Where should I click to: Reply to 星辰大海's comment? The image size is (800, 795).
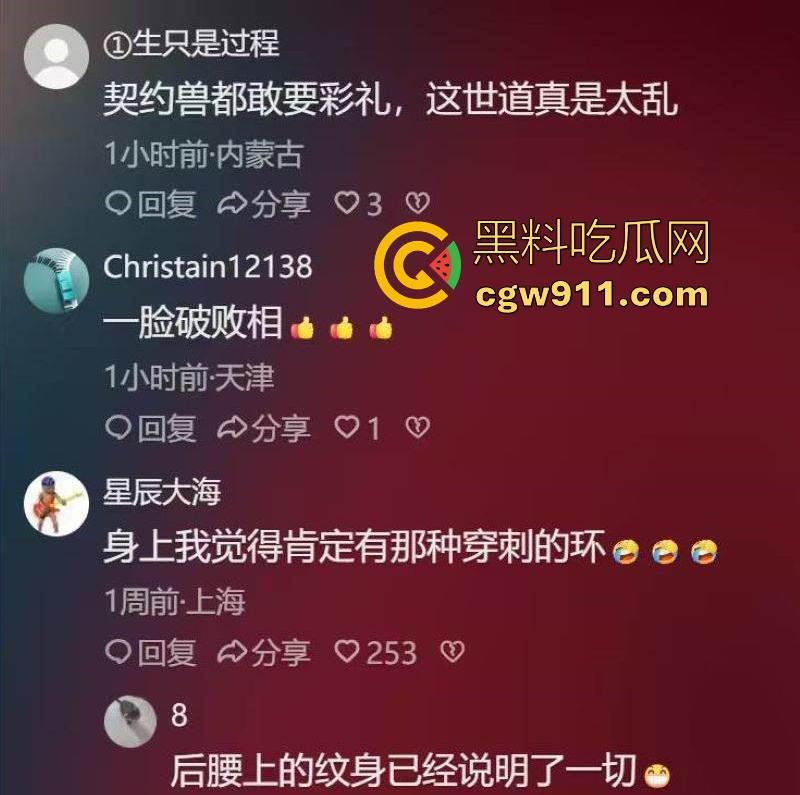(151, 653)
